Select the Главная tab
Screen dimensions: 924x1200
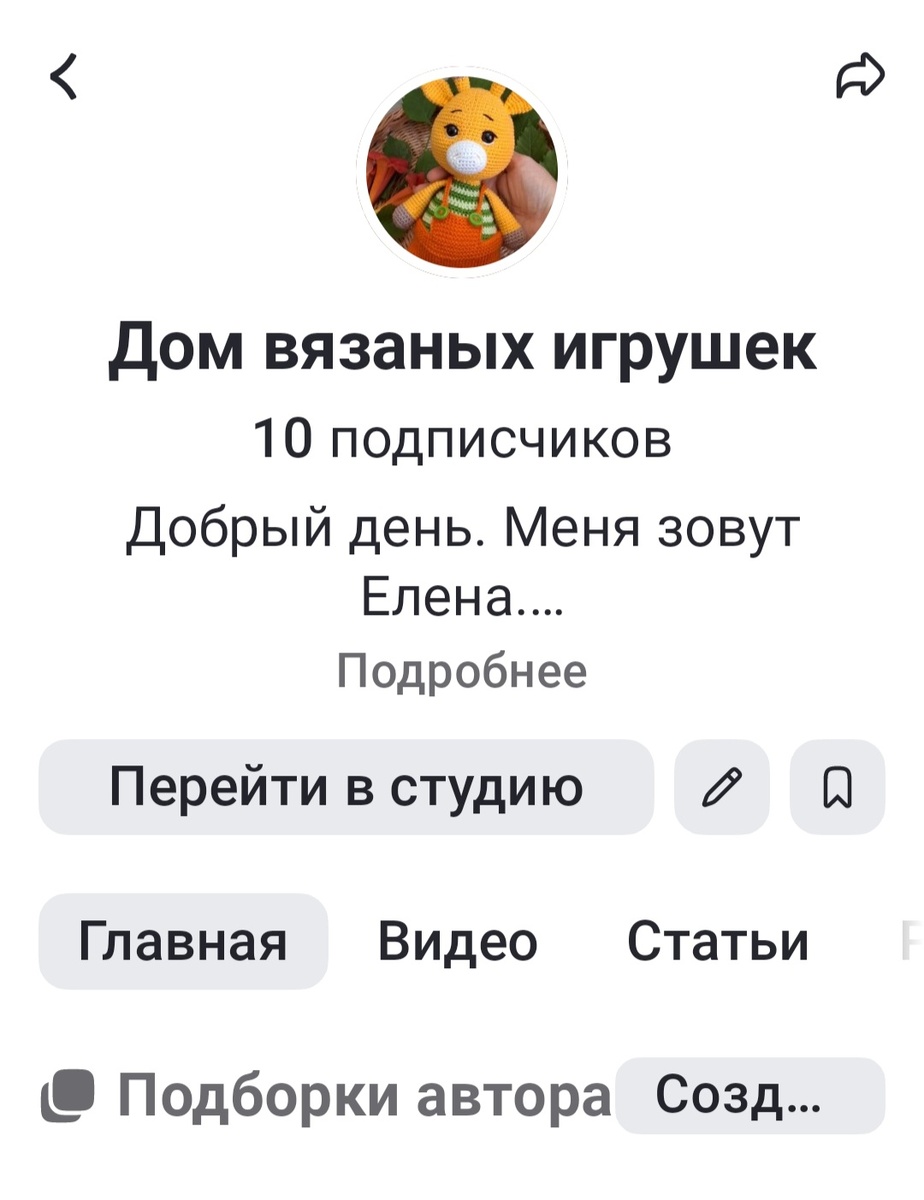click(x=184, y=940)
